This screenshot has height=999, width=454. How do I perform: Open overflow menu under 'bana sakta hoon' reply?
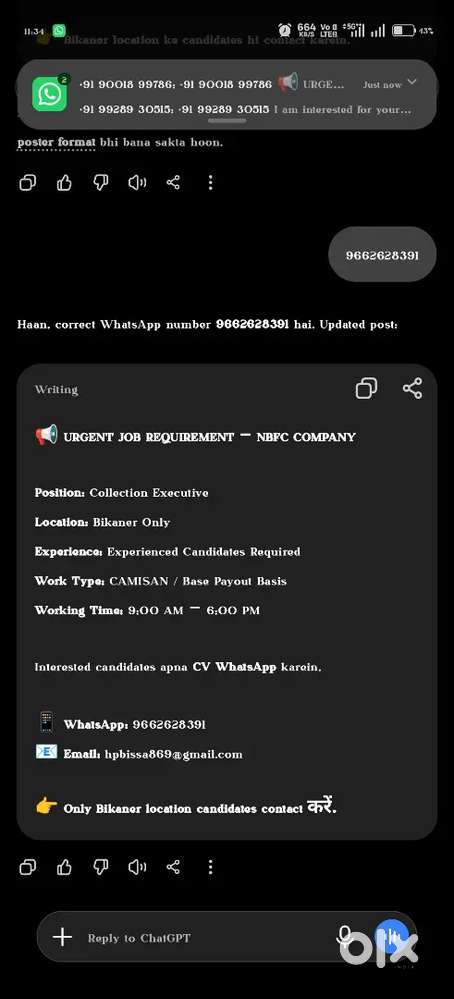coord(210,183)
